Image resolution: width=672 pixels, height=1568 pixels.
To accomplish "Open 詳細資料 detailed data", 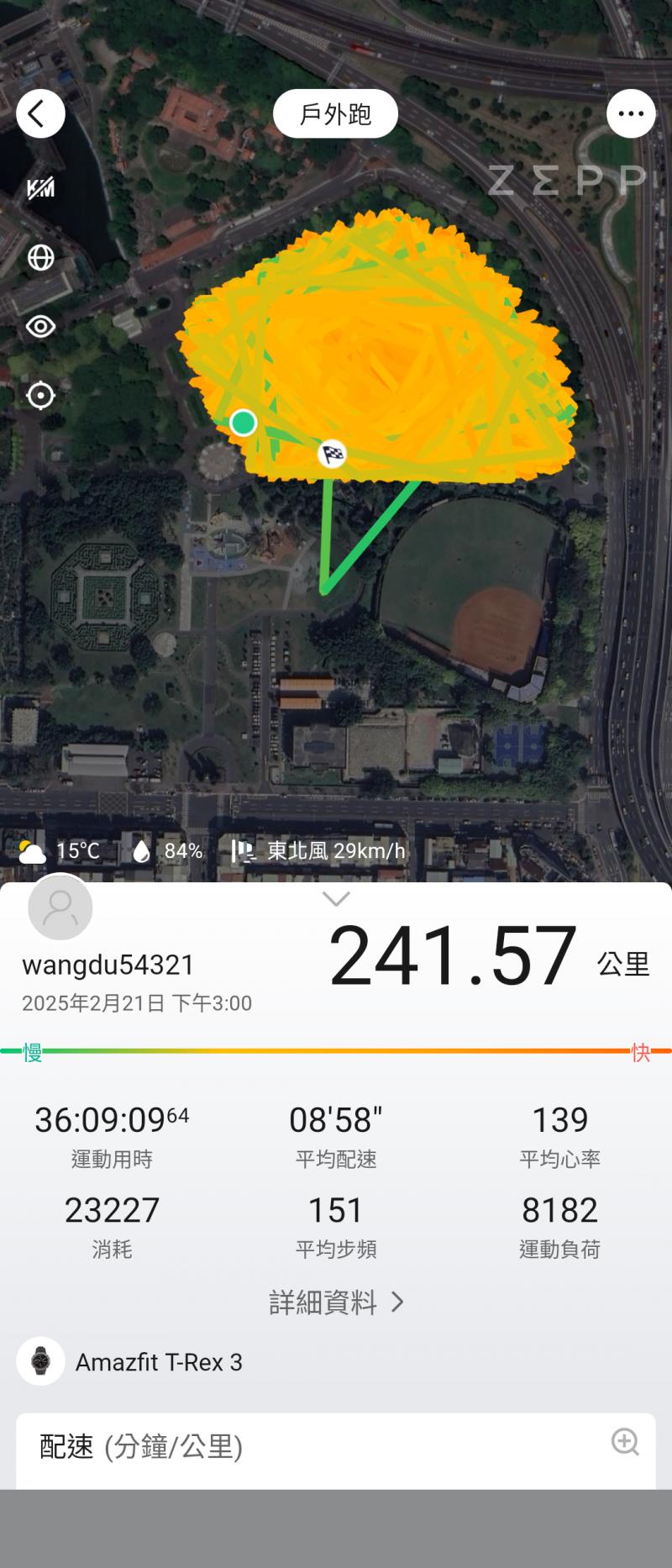I will tap(336, 1302).
